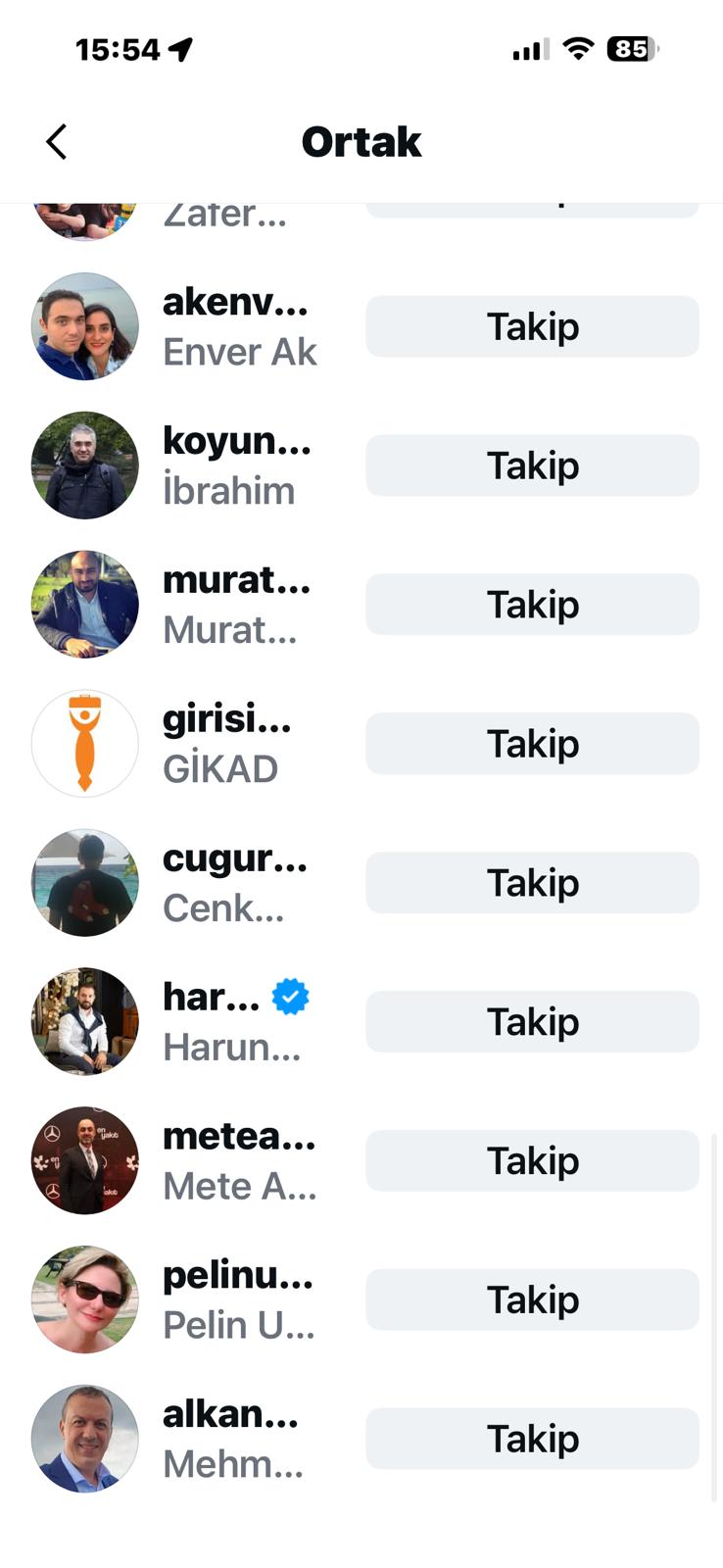Follow Enver Ak with the Takip button
The height and width of the screenshot is (1568, 723).
(x=532, y=326)
